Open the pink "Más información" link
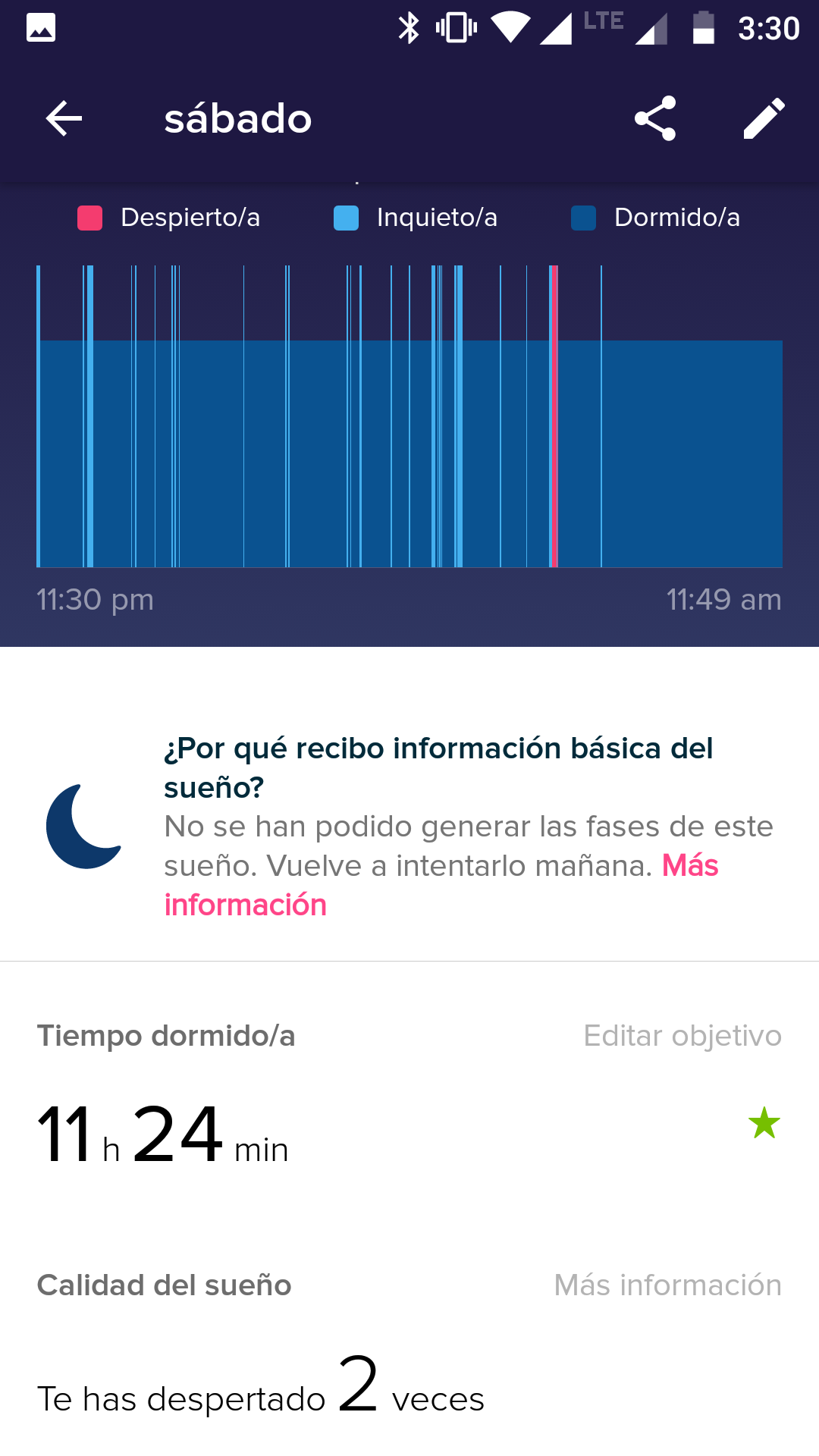 pyautogui.click(x=441, y=885)
